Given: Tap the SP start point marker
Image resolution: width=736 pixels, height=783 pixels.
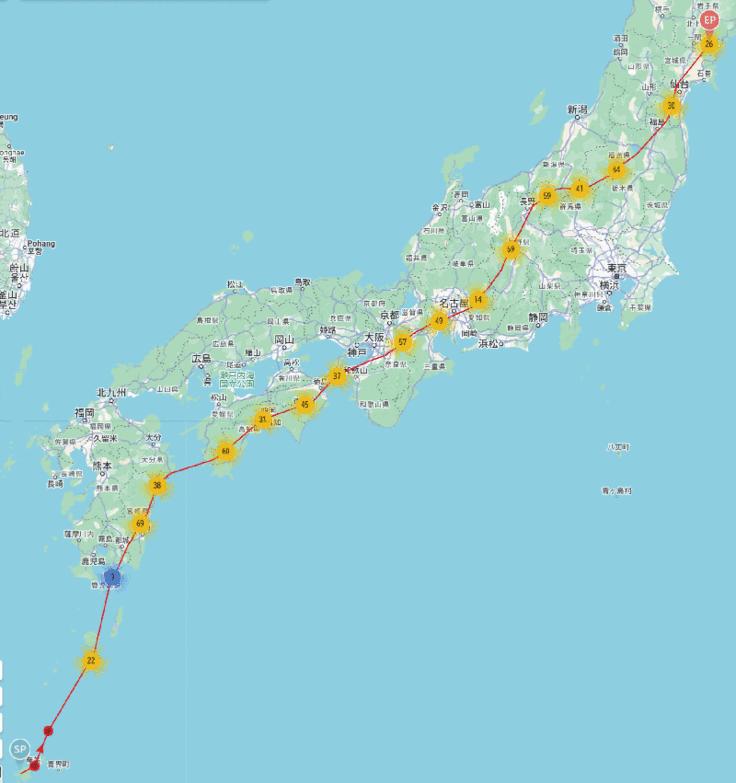Looking at the screenshot, I should click(19, 748).
